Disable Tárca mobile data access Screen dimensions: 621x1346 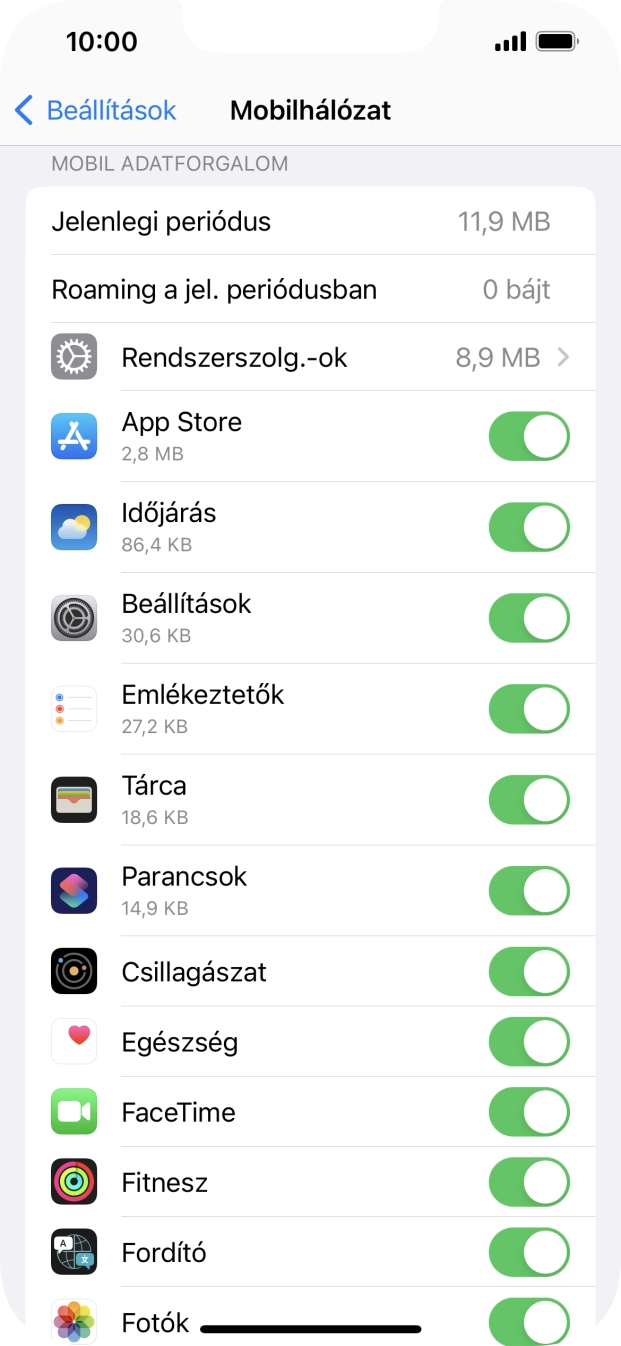[528, 801]
